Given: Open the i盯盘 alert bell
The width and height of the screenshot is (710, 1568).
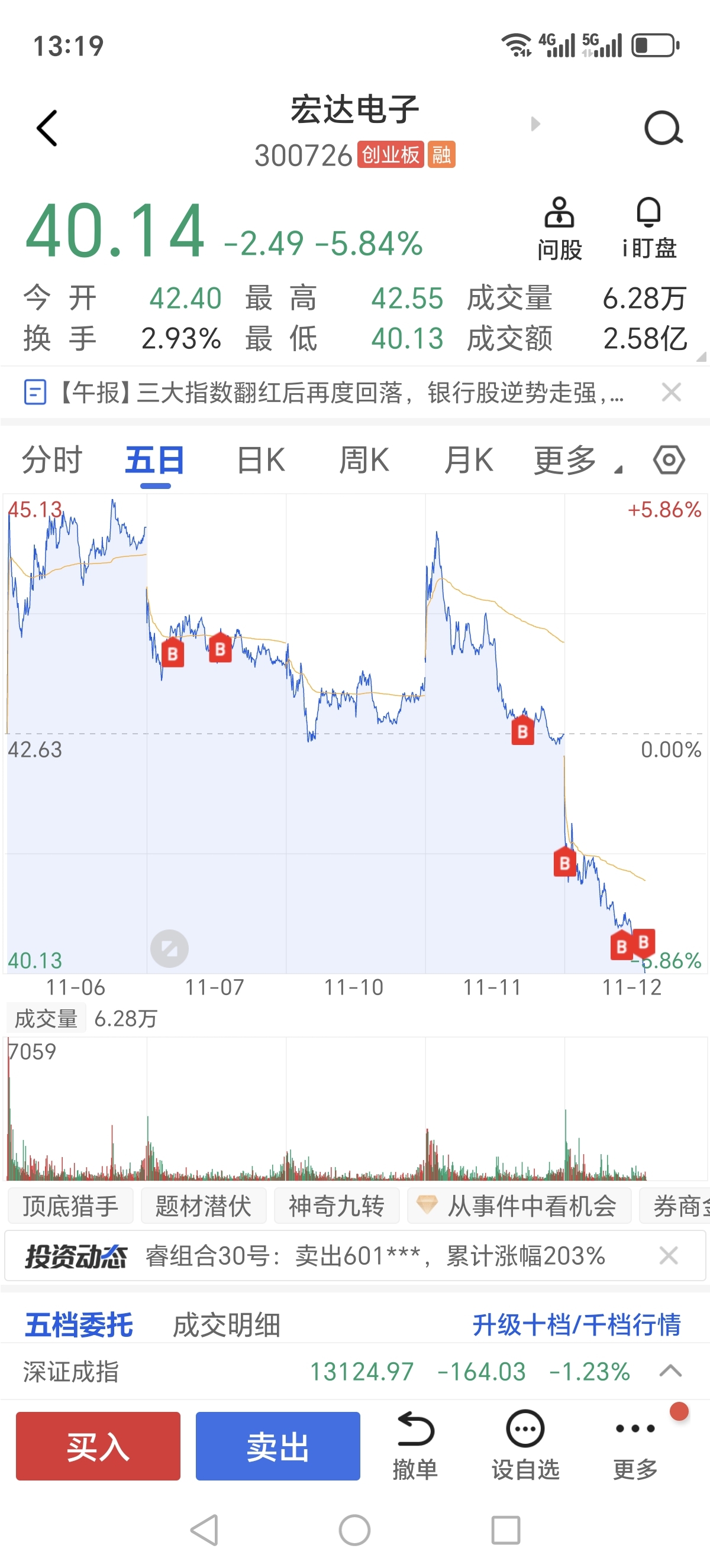Looking at the screenshot, I should click(649, 229).
